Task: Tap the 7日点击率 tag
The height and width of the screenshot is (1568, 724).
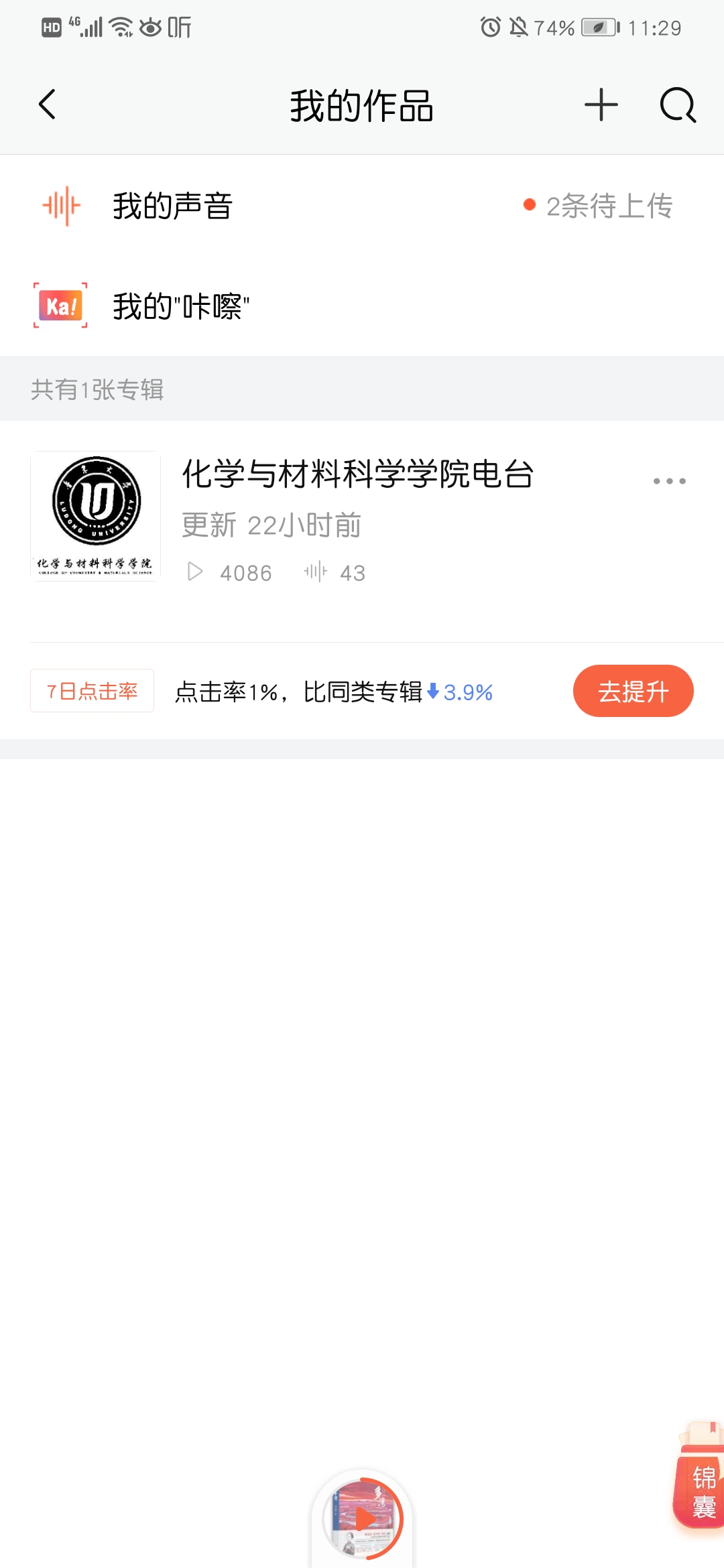Action: pyautogui.click(x=92, y=691)
